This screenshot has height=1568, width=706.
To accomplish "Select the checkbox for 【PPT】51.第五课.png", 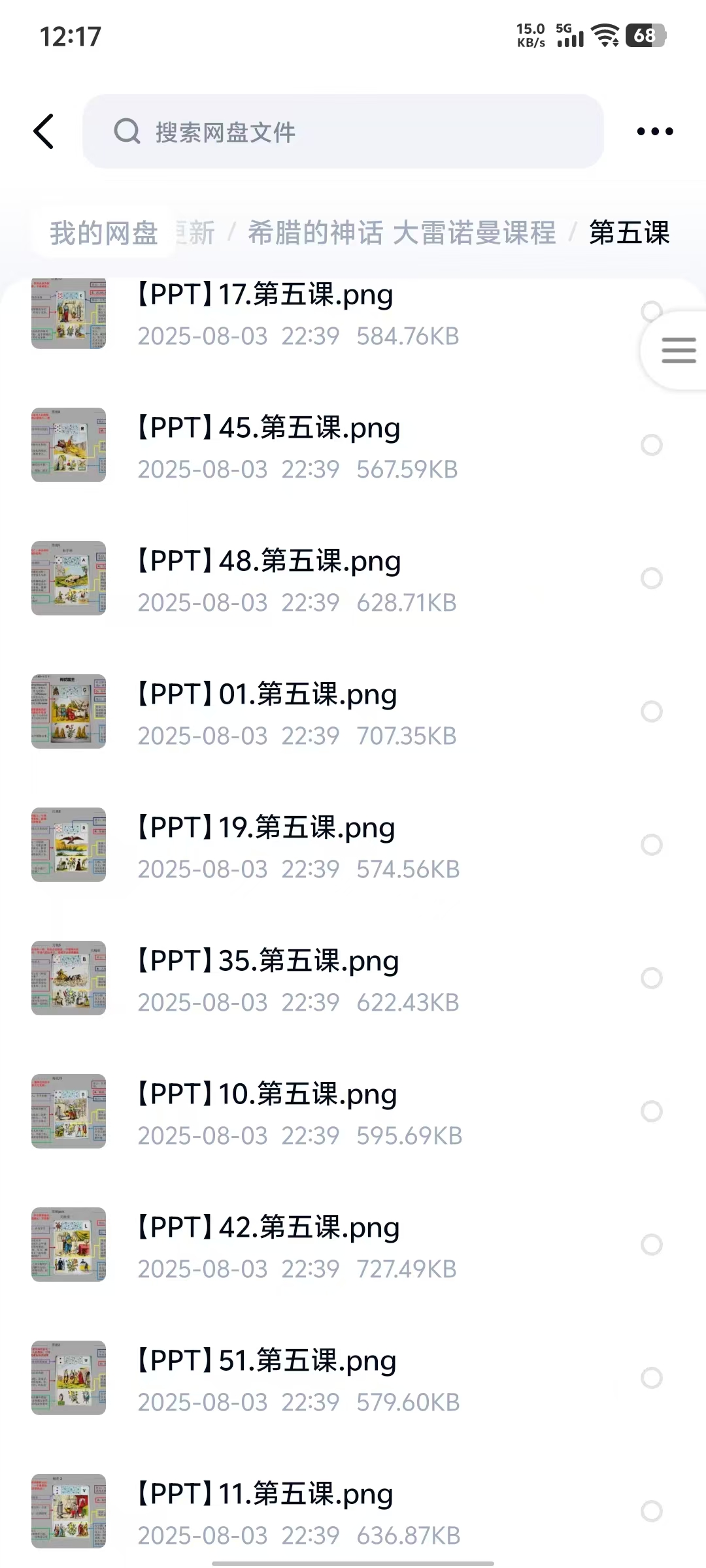I will click(651, 1378).
